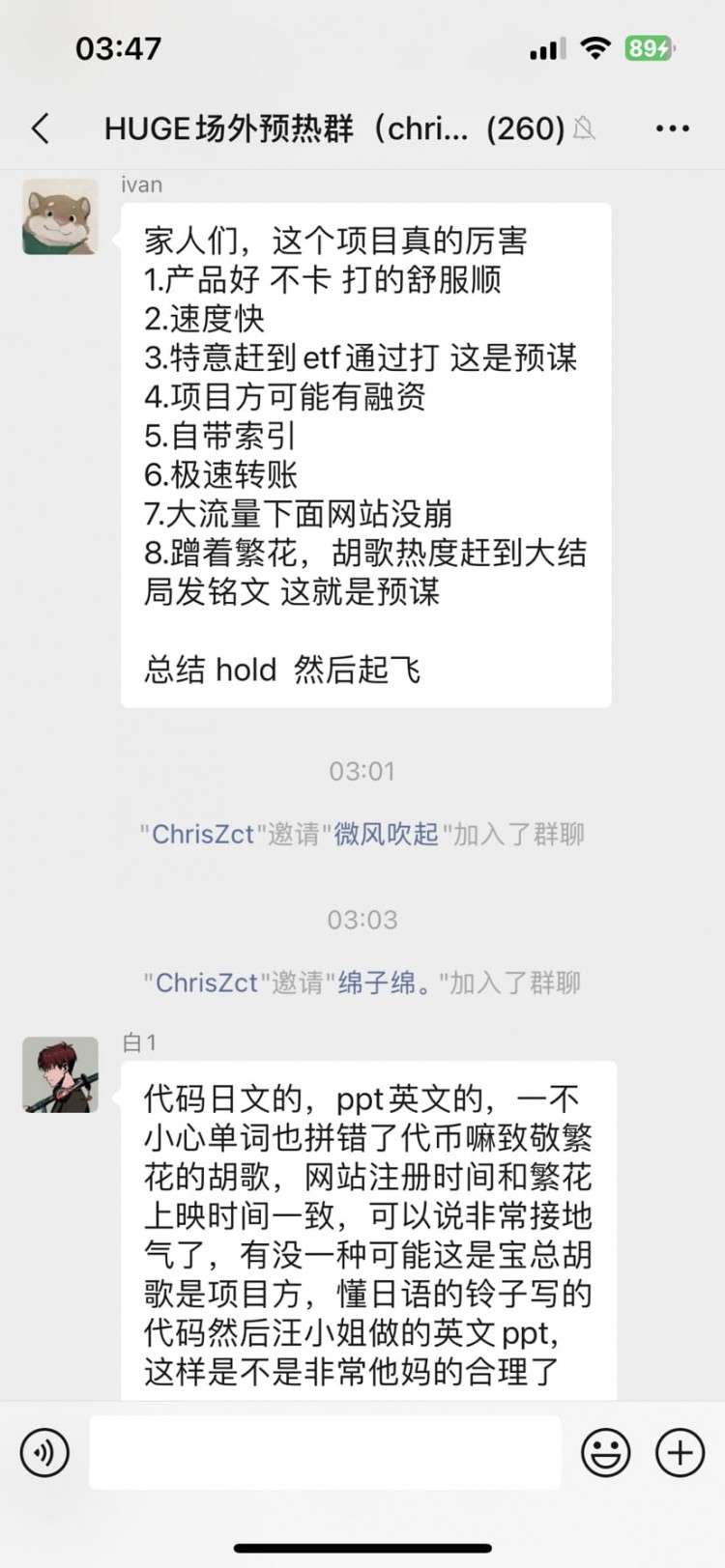This screenshot has width=725, height=1568.
Task: Open the emoji sticker panel
Action: click(x=605, y=1452)
